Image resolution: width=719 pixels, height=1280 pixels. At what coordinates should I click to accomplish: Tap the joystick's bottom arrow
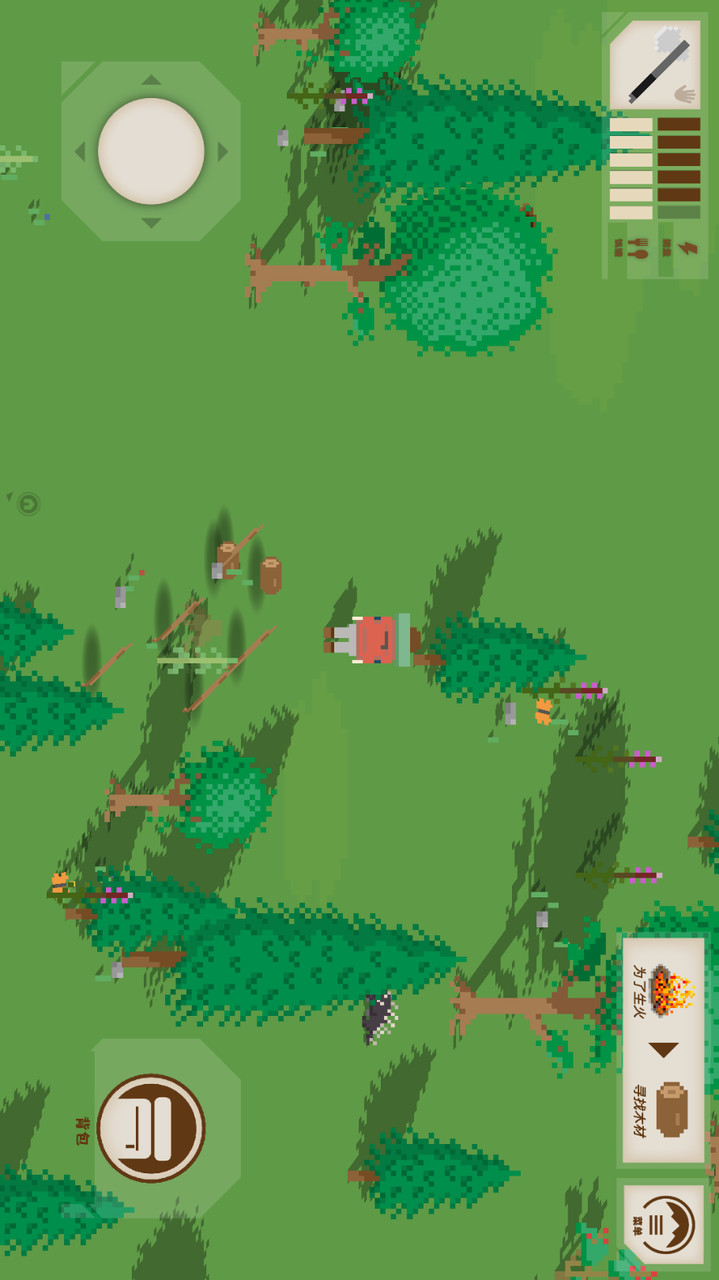click(x=151, y=223)
